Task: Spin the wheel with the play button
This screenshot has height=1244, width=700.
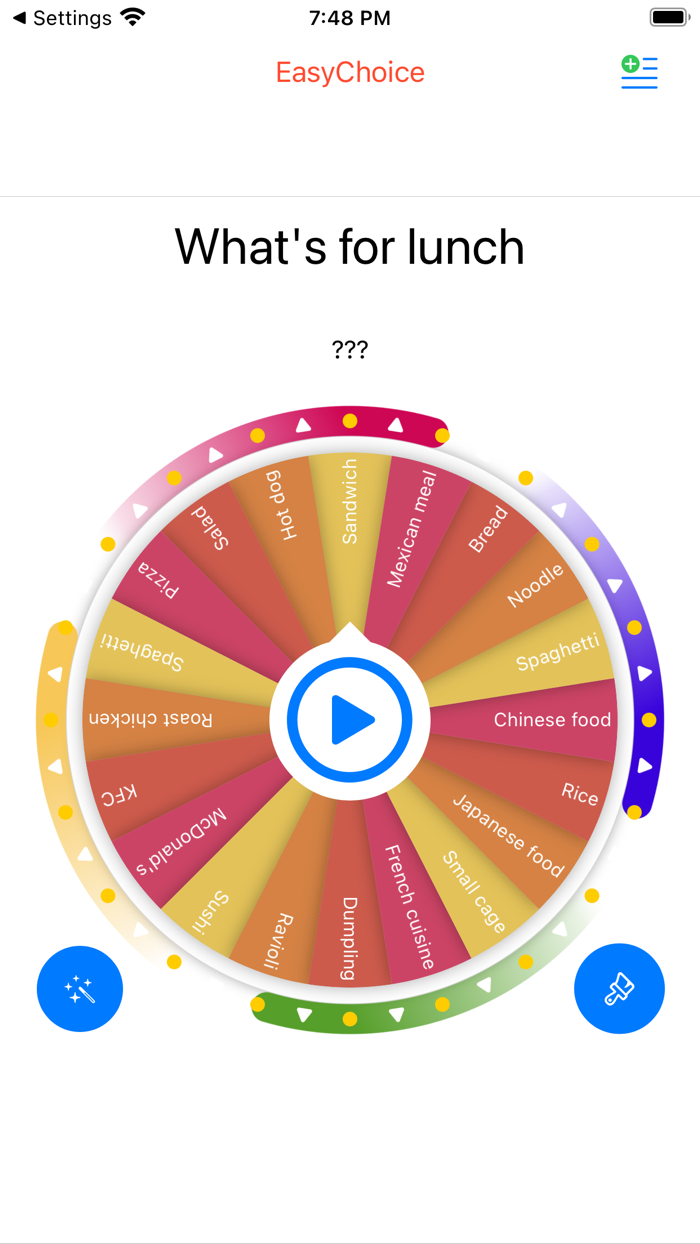Action: pos(350,719)
